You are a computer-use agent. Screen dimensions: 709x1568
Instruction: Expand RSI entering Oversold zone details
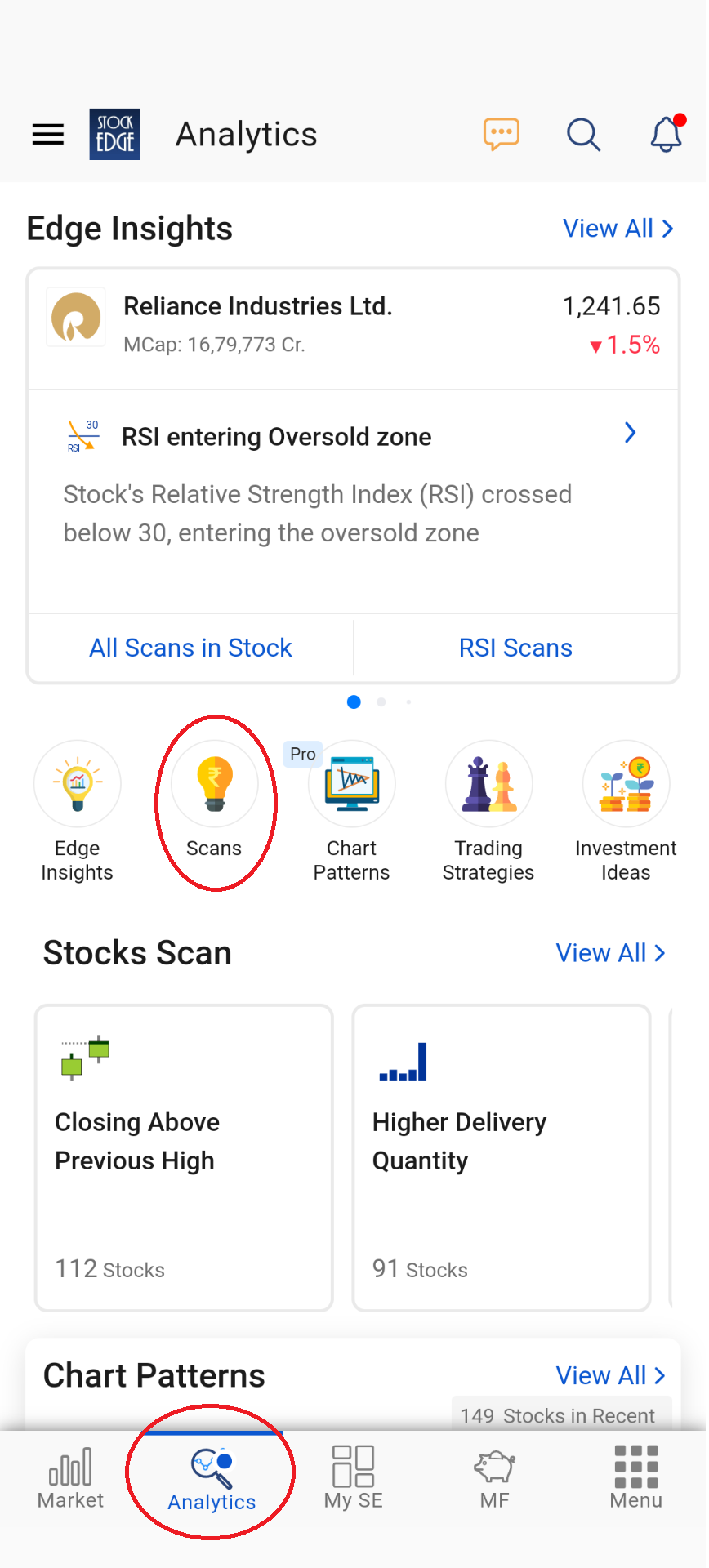pyautogui.click(x=629, y=433)
